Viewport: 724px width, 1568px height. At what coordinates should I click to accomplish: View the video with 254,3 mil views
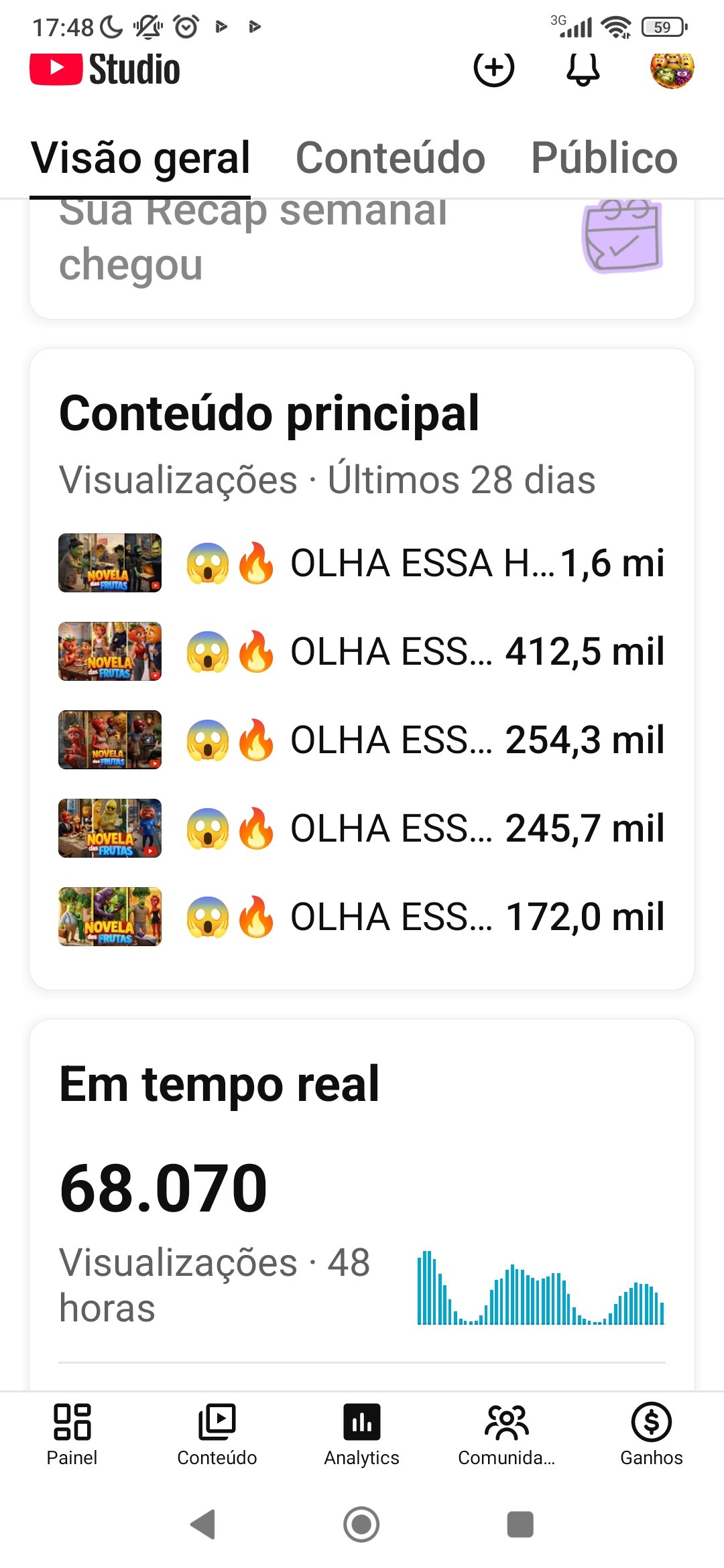point(362,740)
